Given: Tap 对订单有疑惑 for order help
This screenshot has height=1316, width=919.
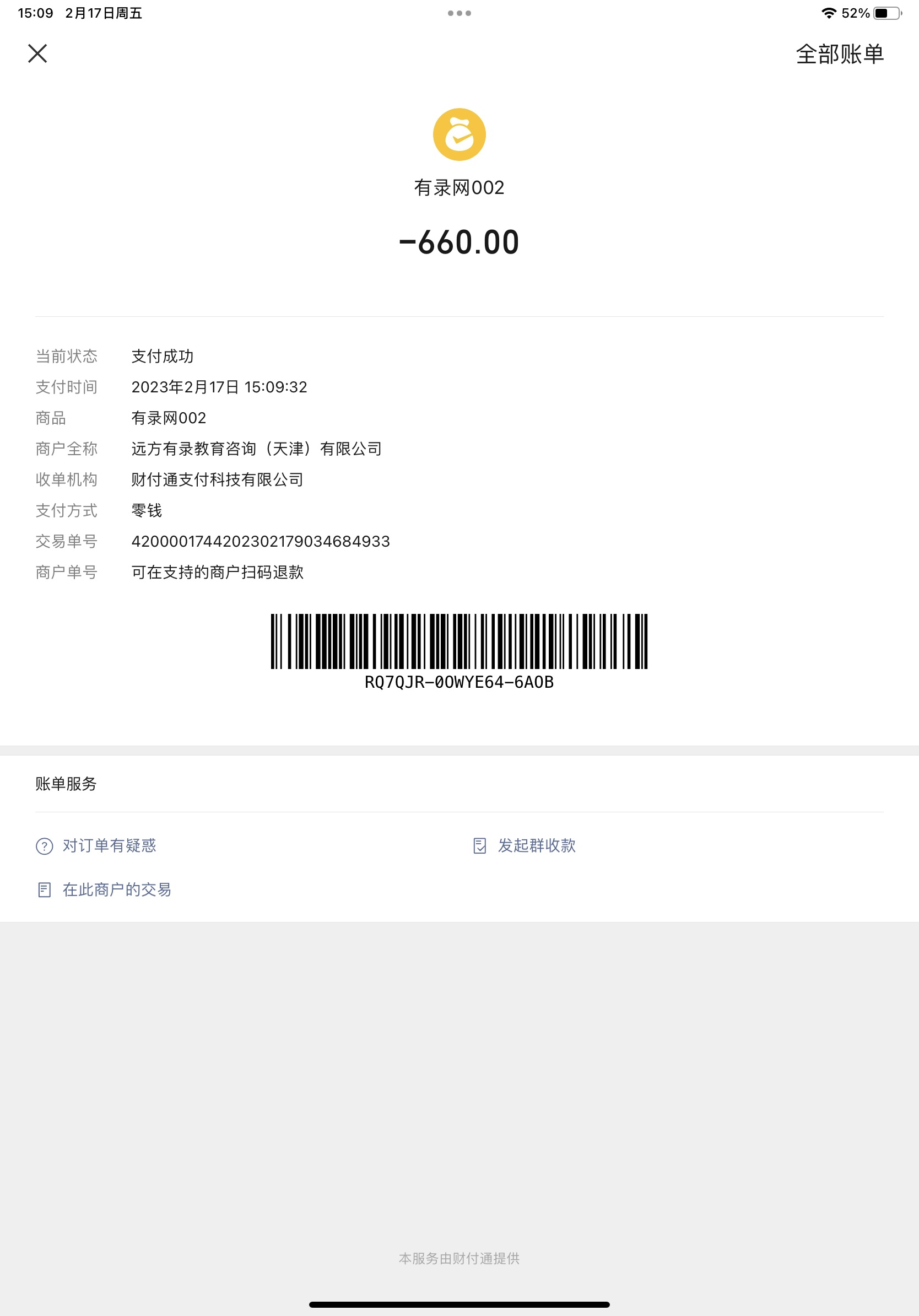Looking at the screenshot, I should pos(109,845).
